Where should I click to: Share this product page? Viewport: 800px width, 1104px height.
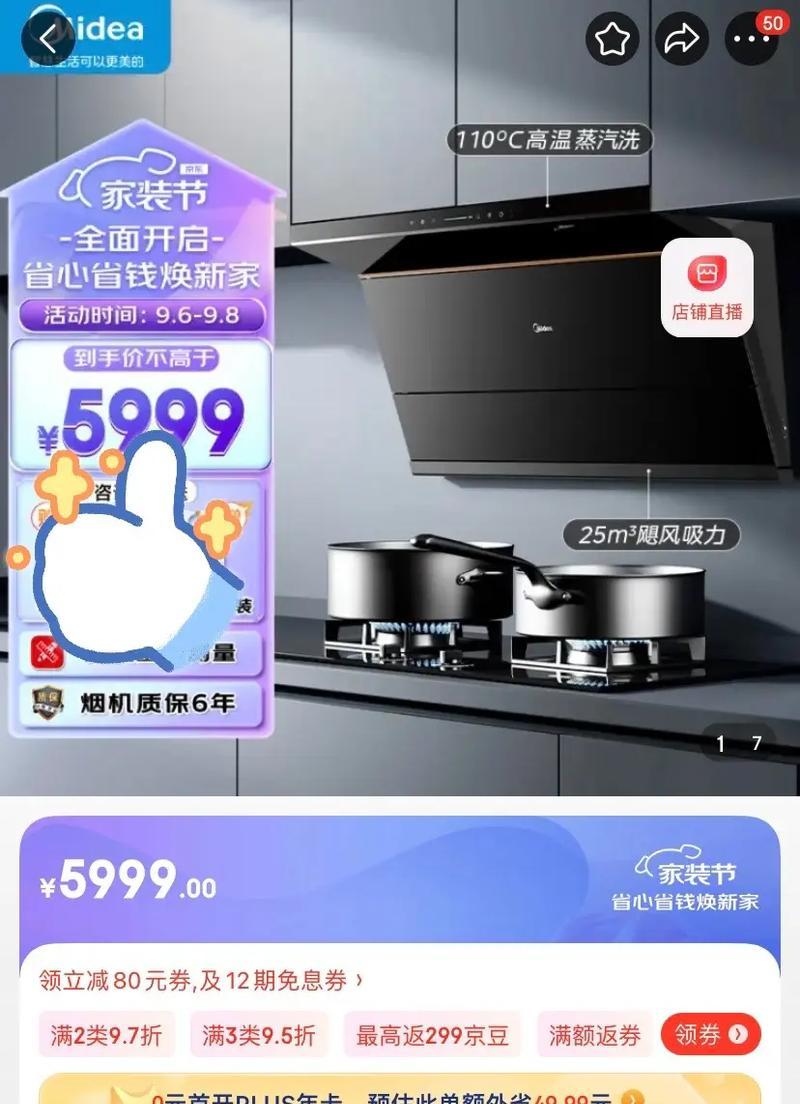[682, 40]
